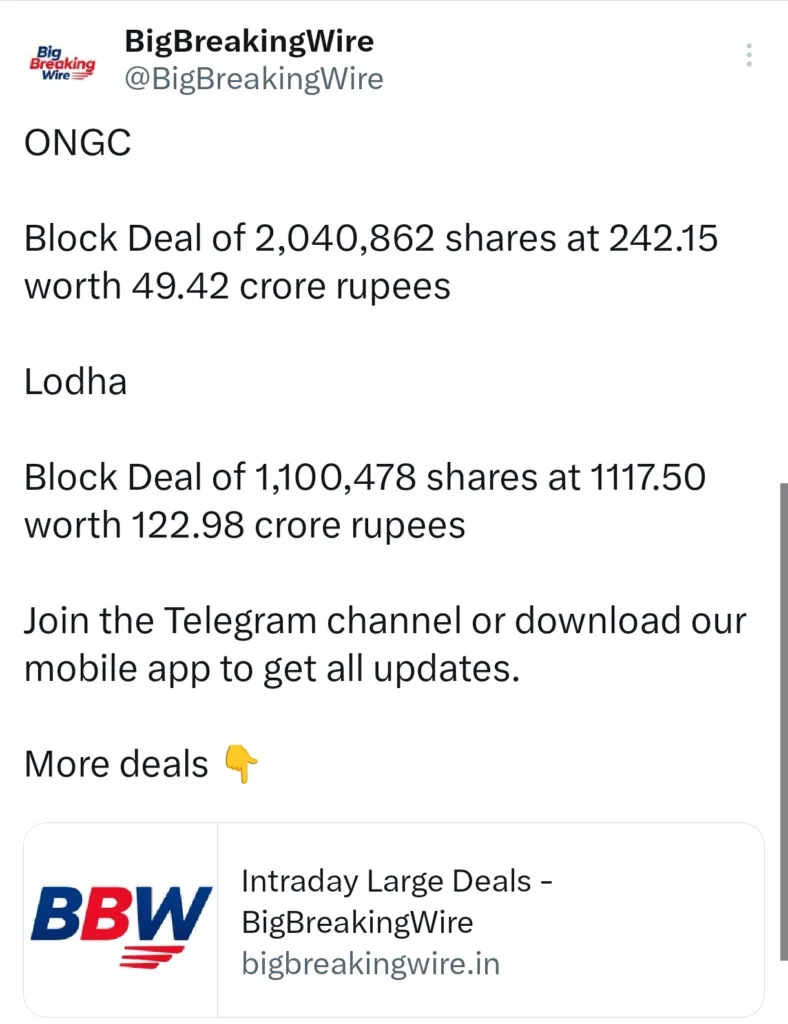Click the Lodha block deal details text
The image size is (788, 1024).
point(365,500)
